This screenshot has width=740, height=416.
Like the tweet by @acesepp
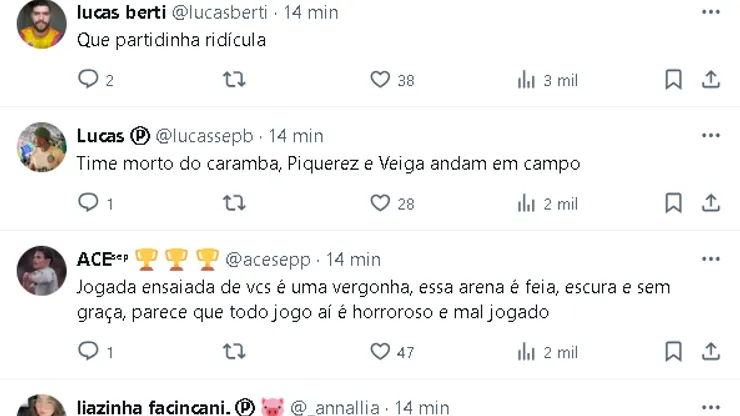pos(380,351)
